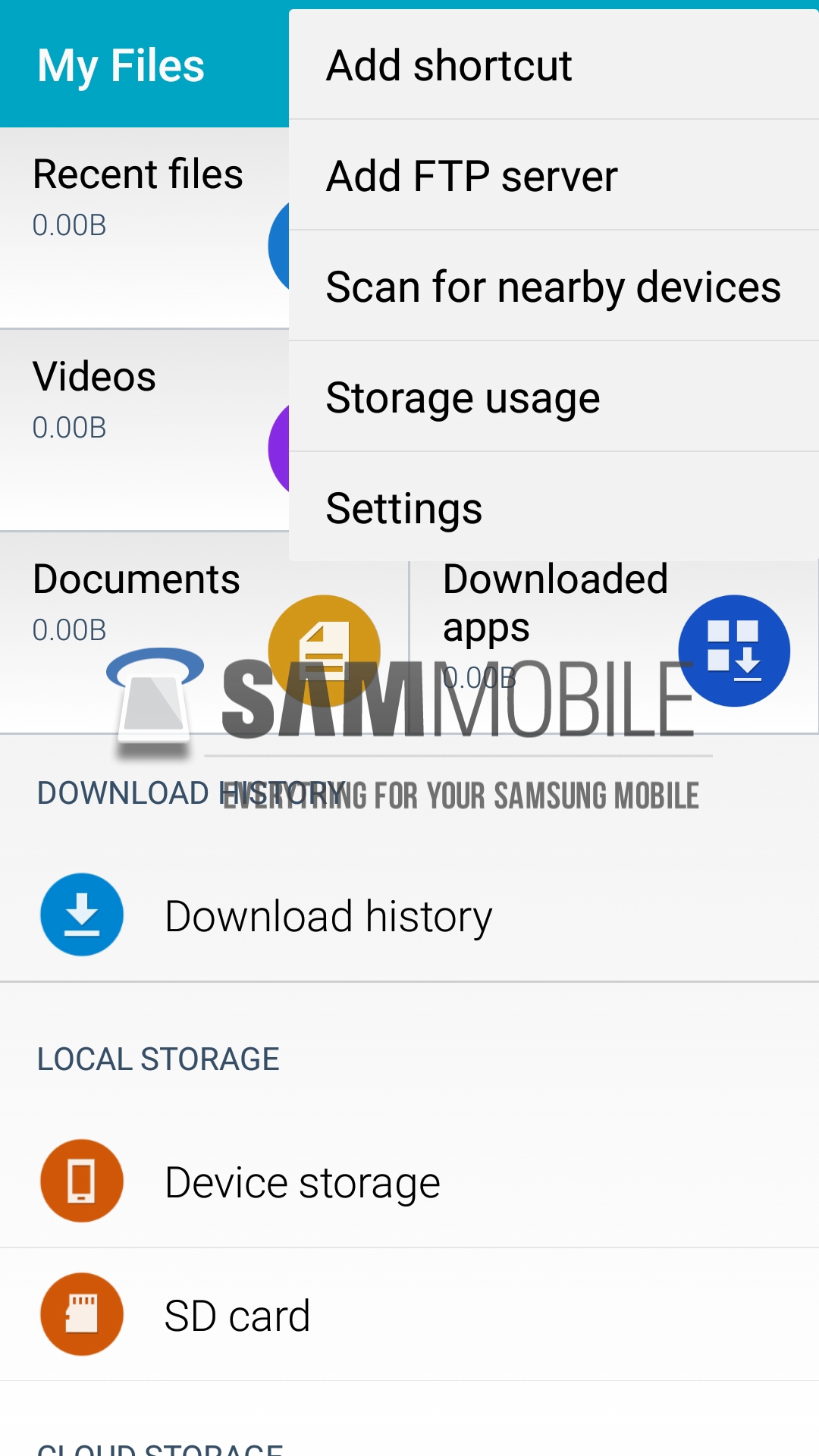Open Settings in the overflow menu
Screen dimensions: 819x1456
(x=554, y=508)
